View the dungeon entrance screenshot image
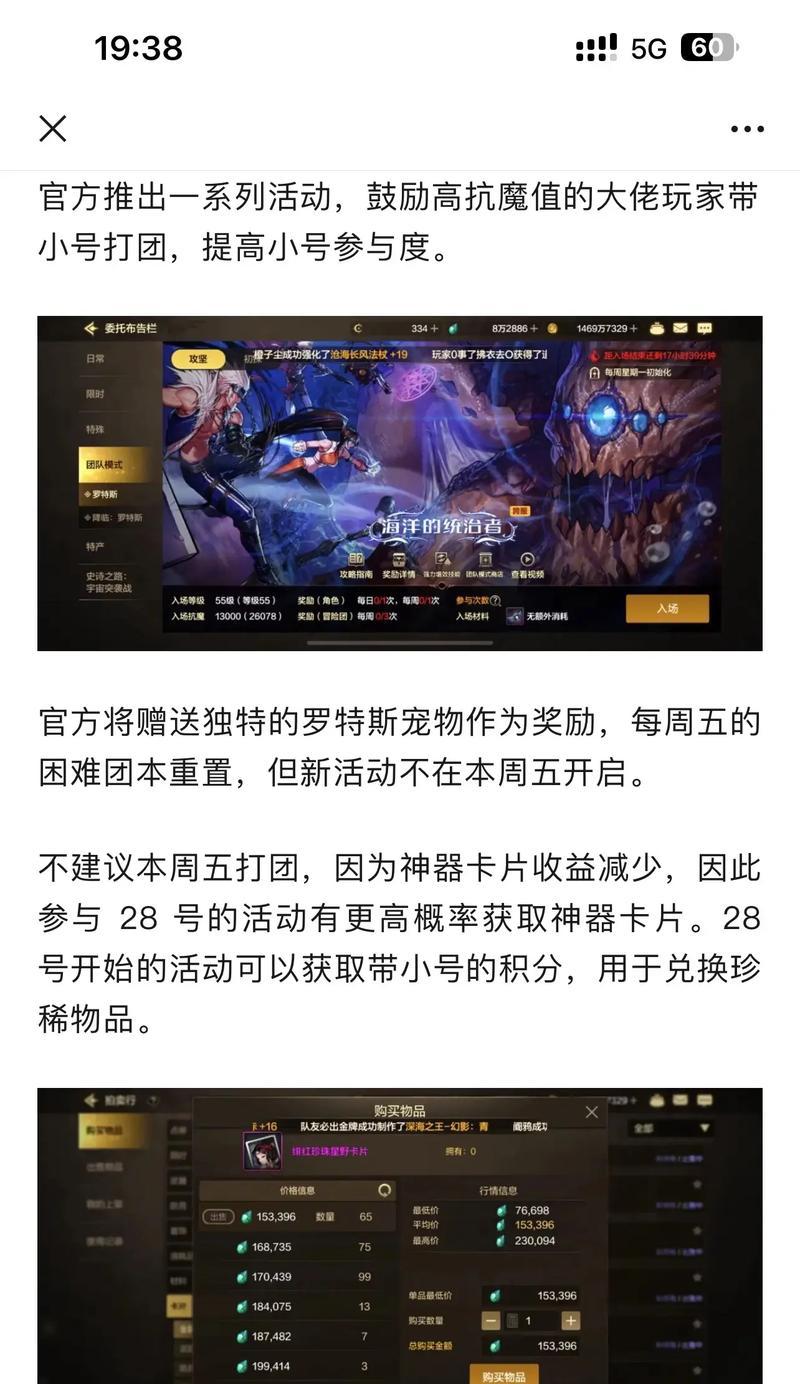The height and width of the screenshot is (1384, 800). pos(400,483)
